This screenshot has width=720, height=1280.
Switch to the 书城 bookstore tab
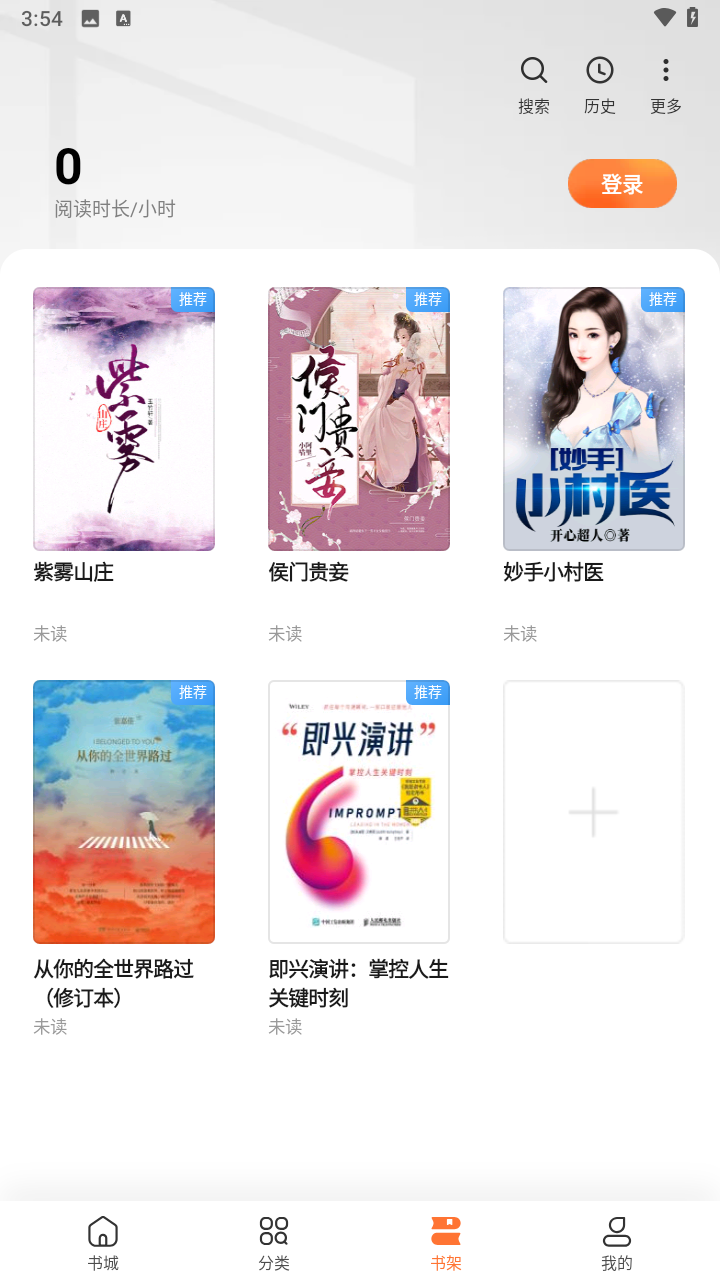[103, 1243]
